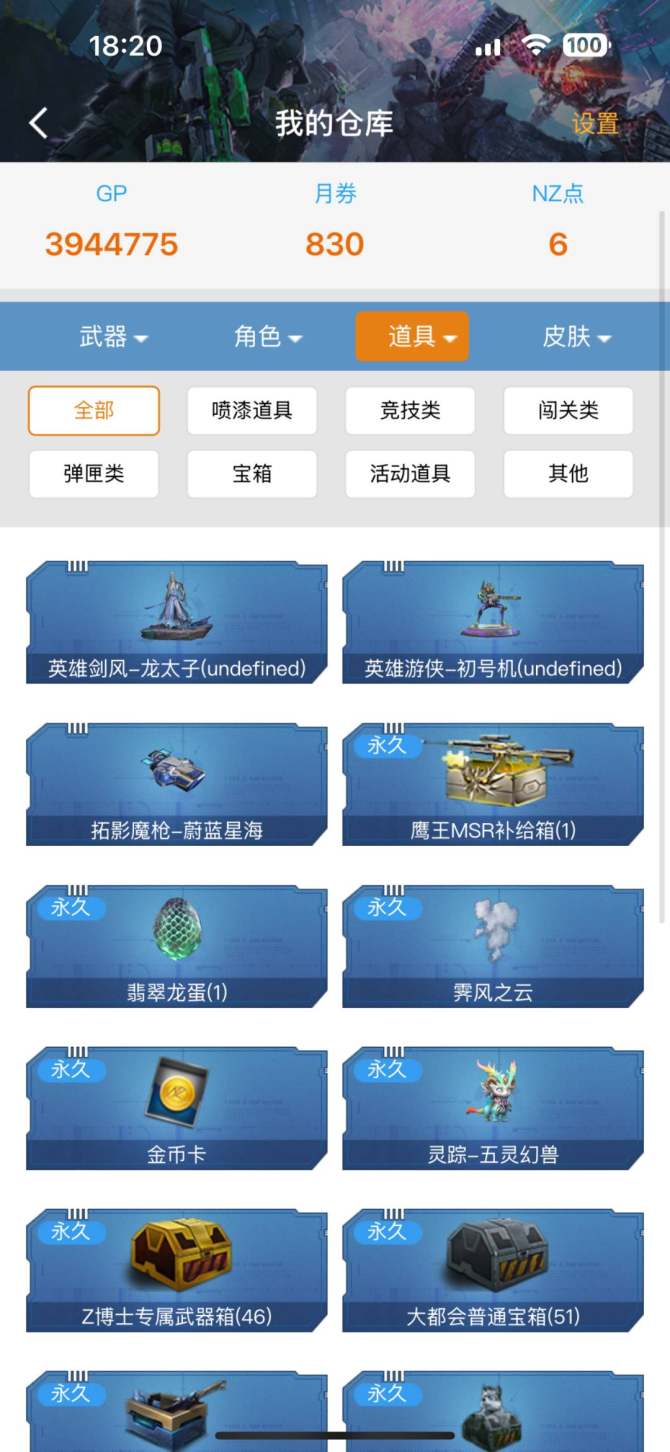Viewport: 670px width, 1452px height.
Task: Open the 翡翠龙蛋 item card
Action: 177,947
